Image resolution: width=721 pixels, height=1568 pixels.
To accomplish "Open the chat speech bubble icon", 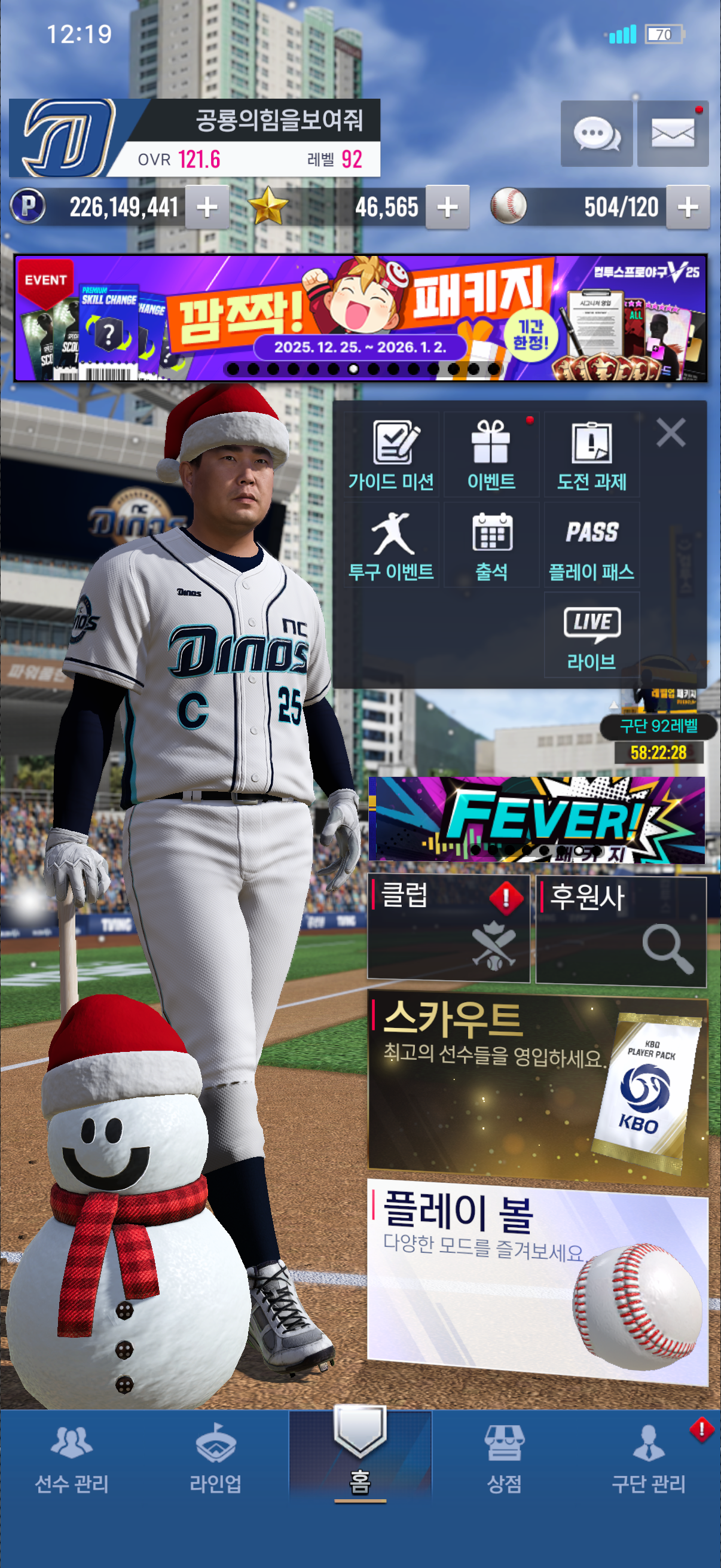I will pos(596,134).
